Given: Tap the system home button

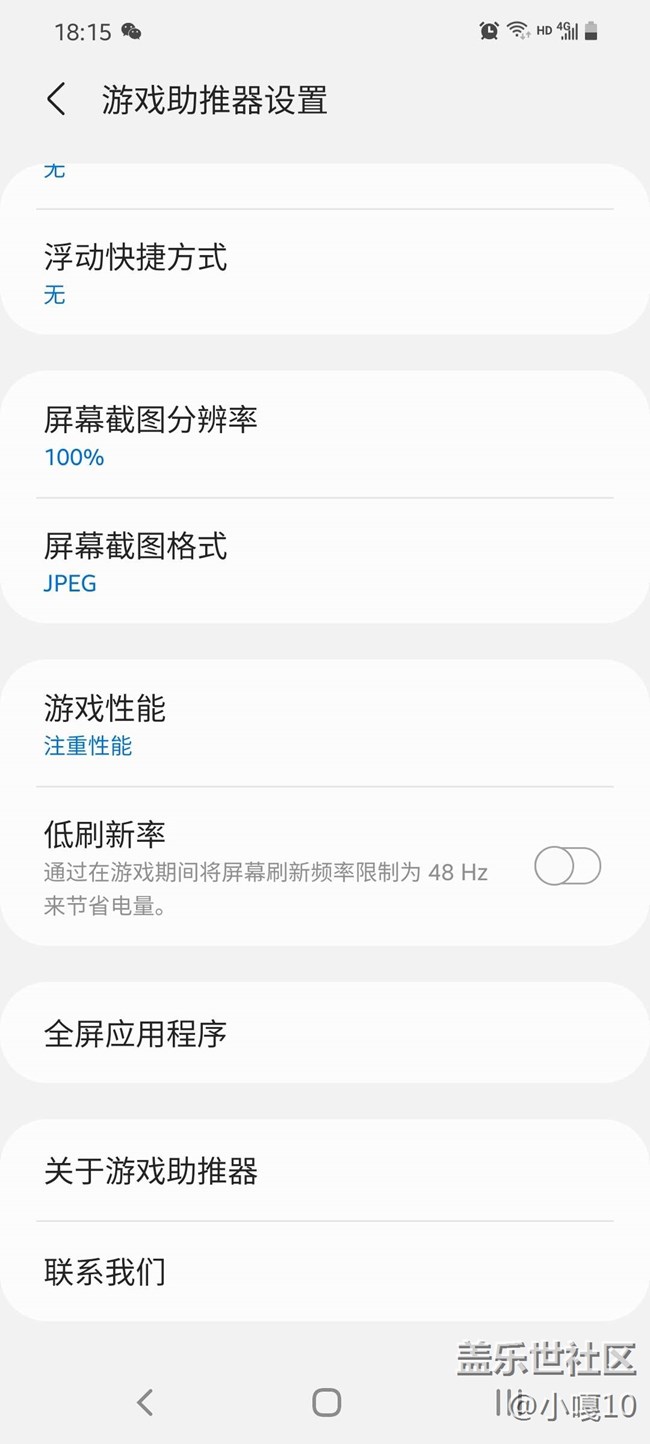Looking at the screenshot, I should coord(326,1402).
